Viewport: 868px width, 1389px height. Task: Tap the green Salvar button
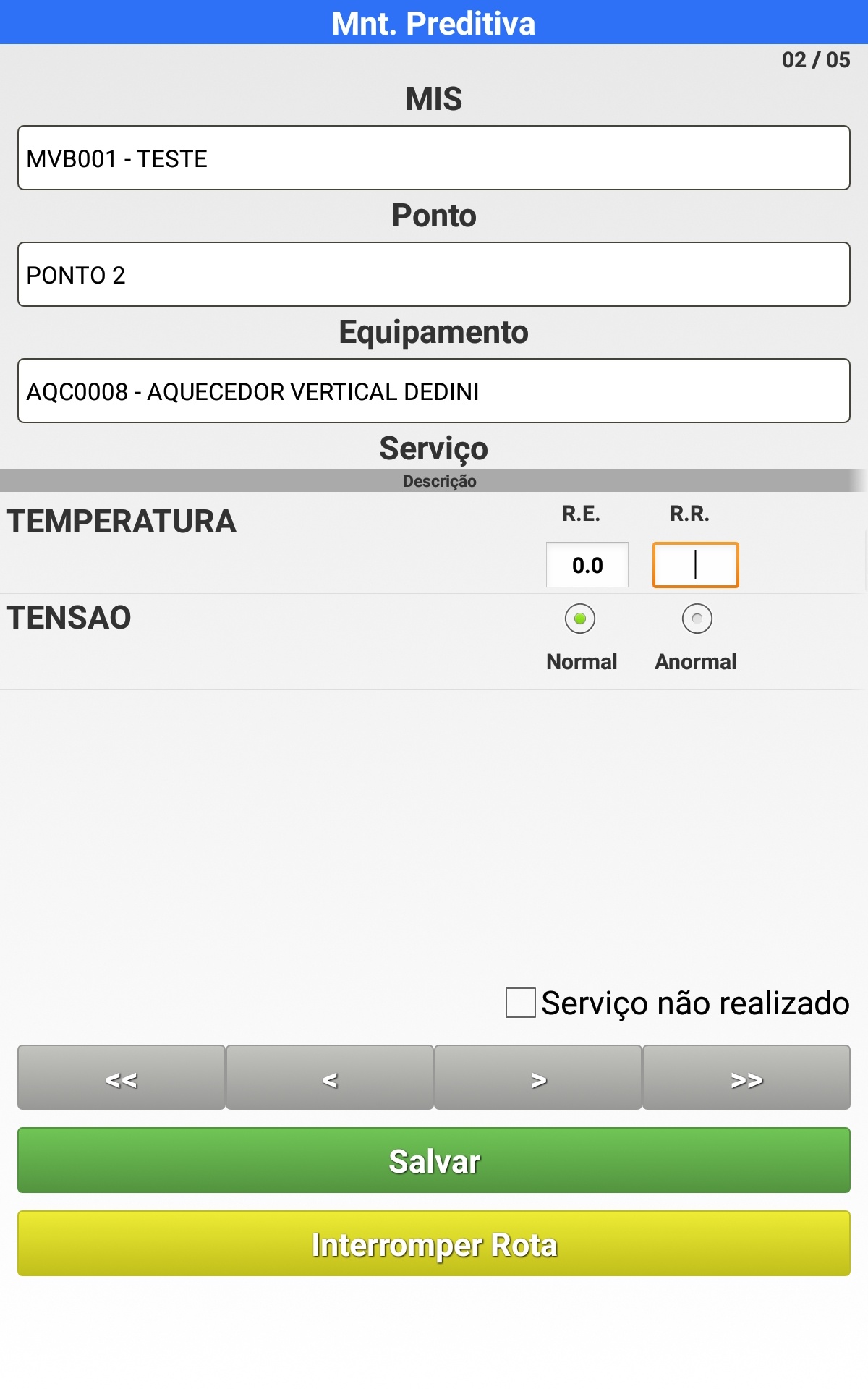pyautogui.click(x=434, y=1160)
